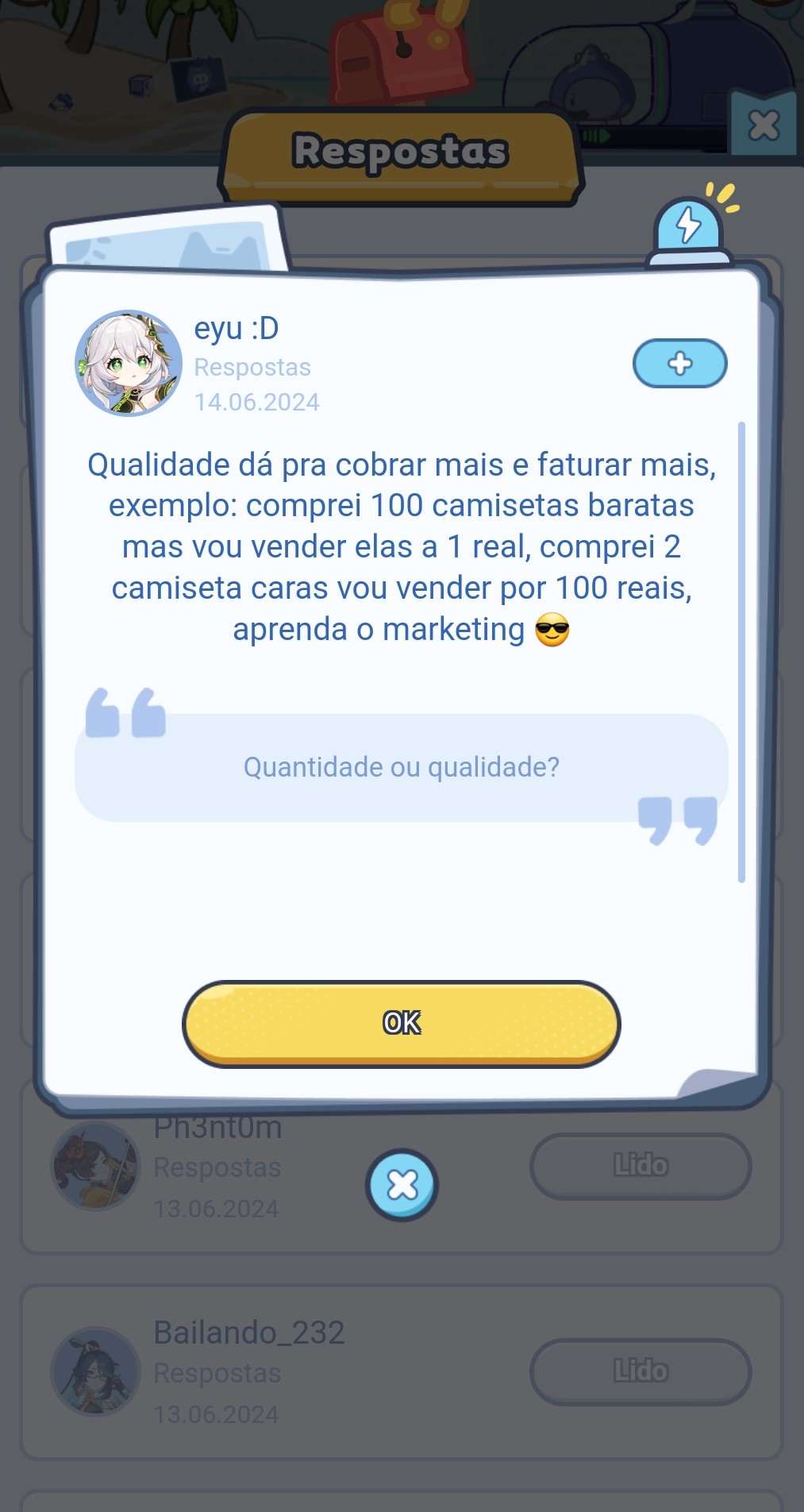Viewport: 804px width, 1512px height.
Task: Tap the X flag in the top corner
Action: (x=763, y=123)
